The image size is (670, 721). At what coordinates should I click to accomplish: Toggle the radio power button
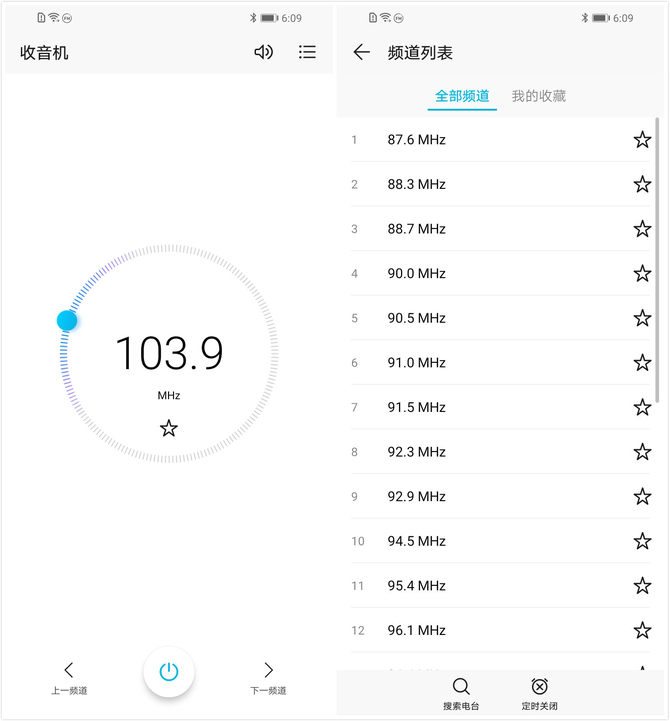169,672
